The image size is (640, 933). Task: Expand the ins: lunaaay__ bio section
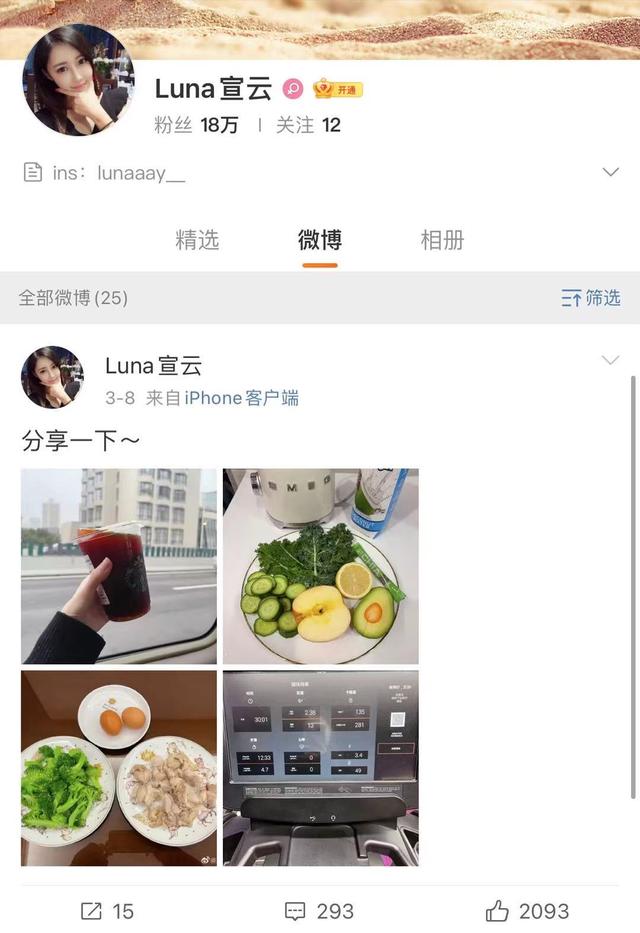coord(610,172)
